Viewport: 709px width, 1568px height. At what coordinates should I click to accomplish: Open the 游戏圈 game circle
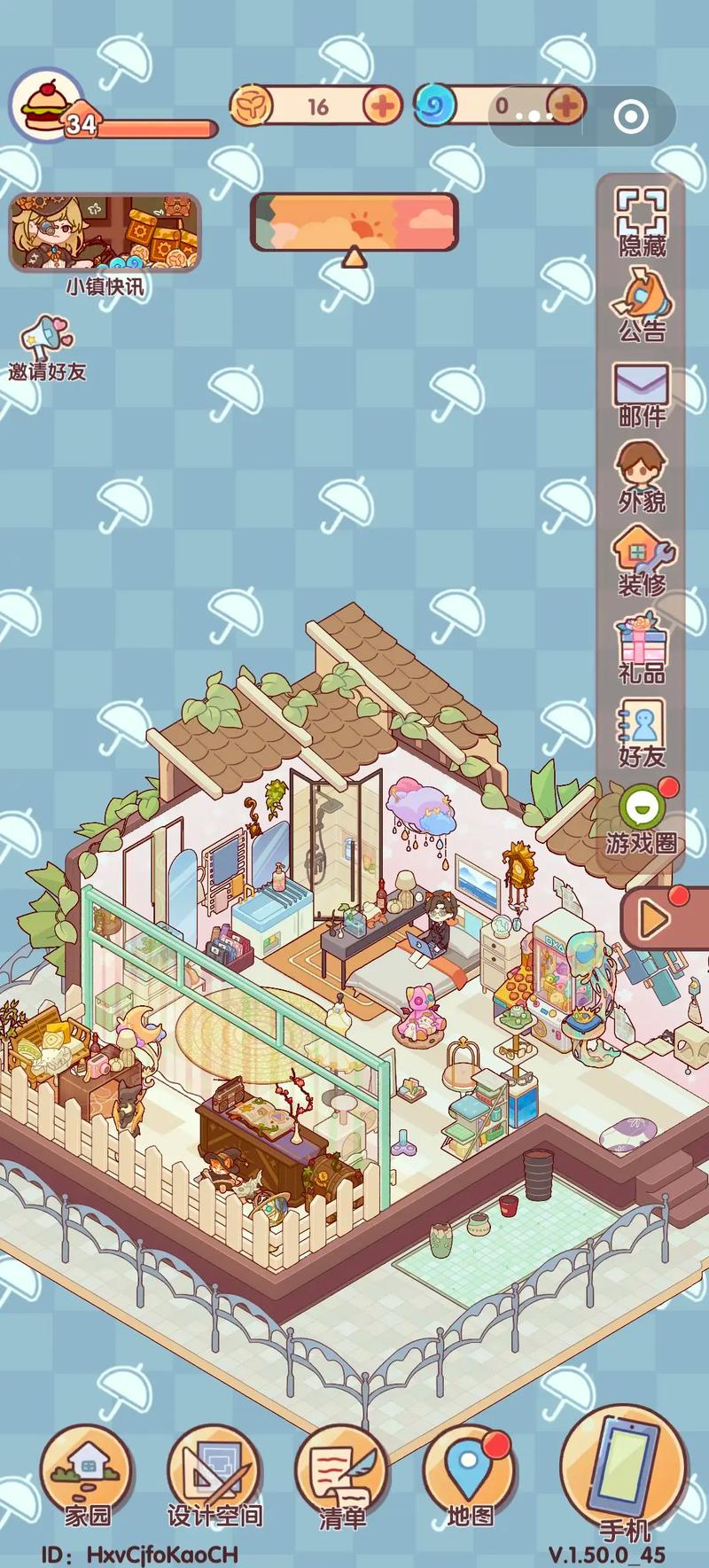[x=642, y=820]
